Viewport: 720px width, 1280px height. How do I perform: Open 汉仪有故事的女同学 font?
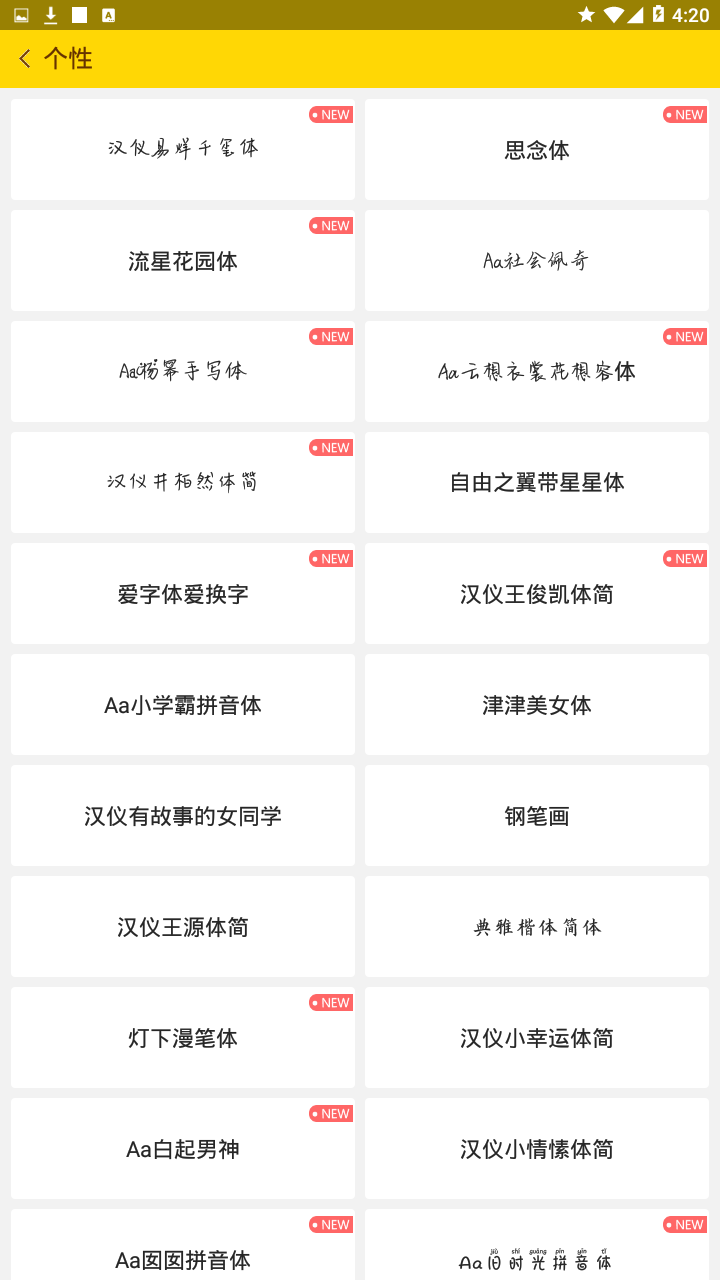click(x=183, y=816)
